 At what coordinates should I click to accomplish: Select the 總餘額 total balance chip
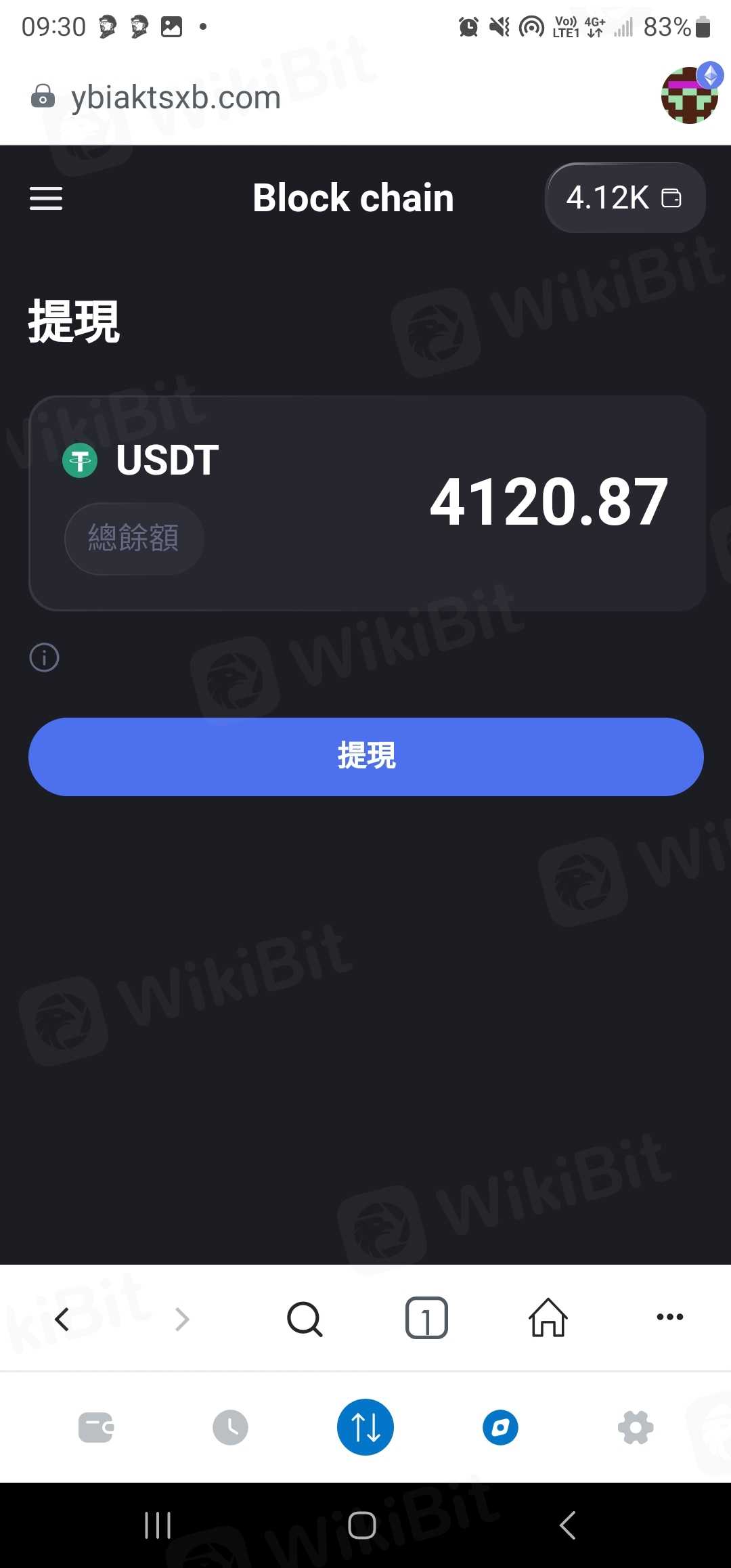(133, 538)
